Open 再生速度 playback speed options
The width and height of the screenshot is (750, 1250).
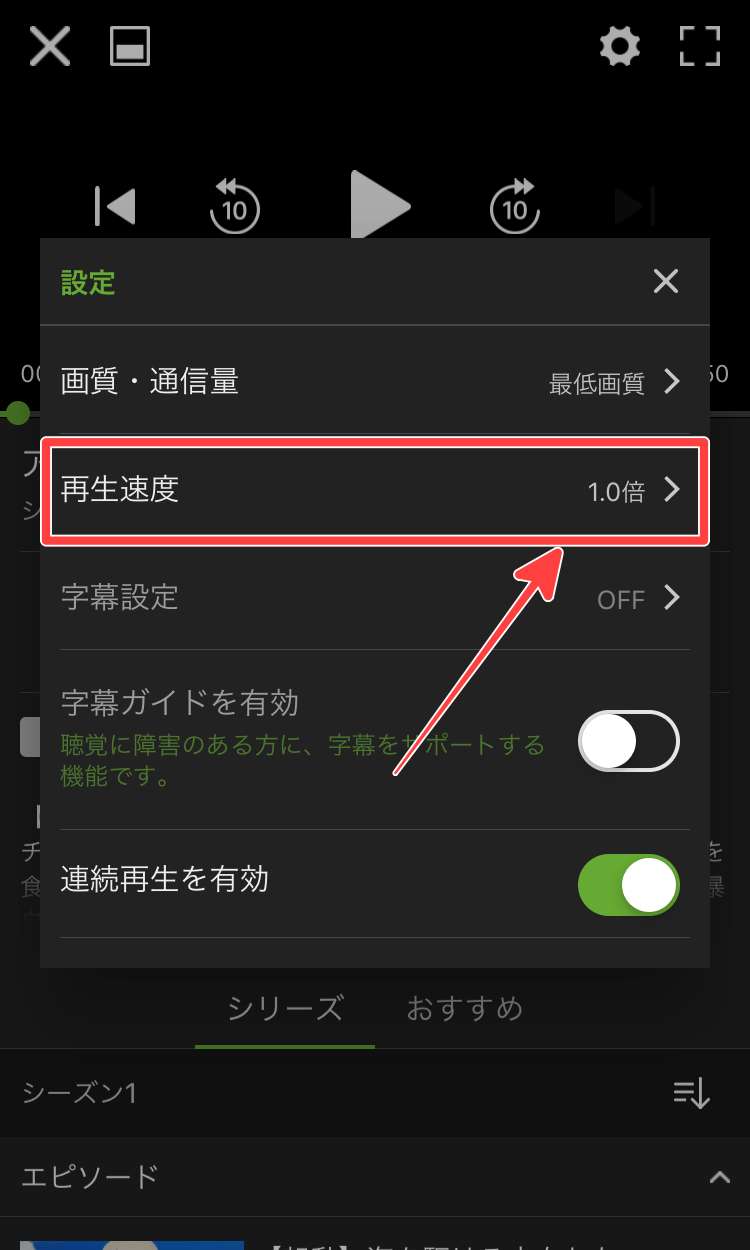375,491
